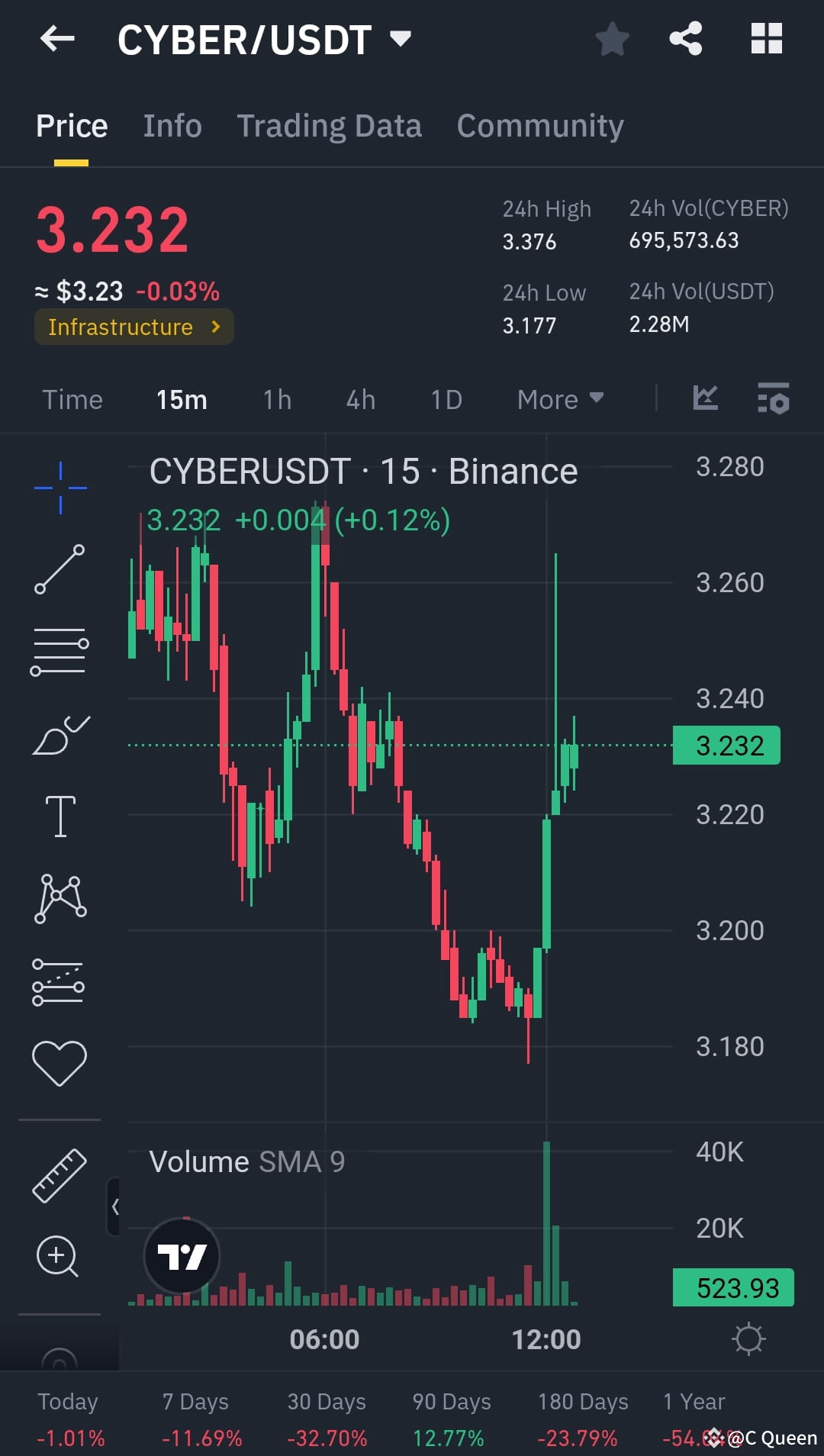Go back using the back arrow
The image size is (824, 1456).
(x=57, y=38)
